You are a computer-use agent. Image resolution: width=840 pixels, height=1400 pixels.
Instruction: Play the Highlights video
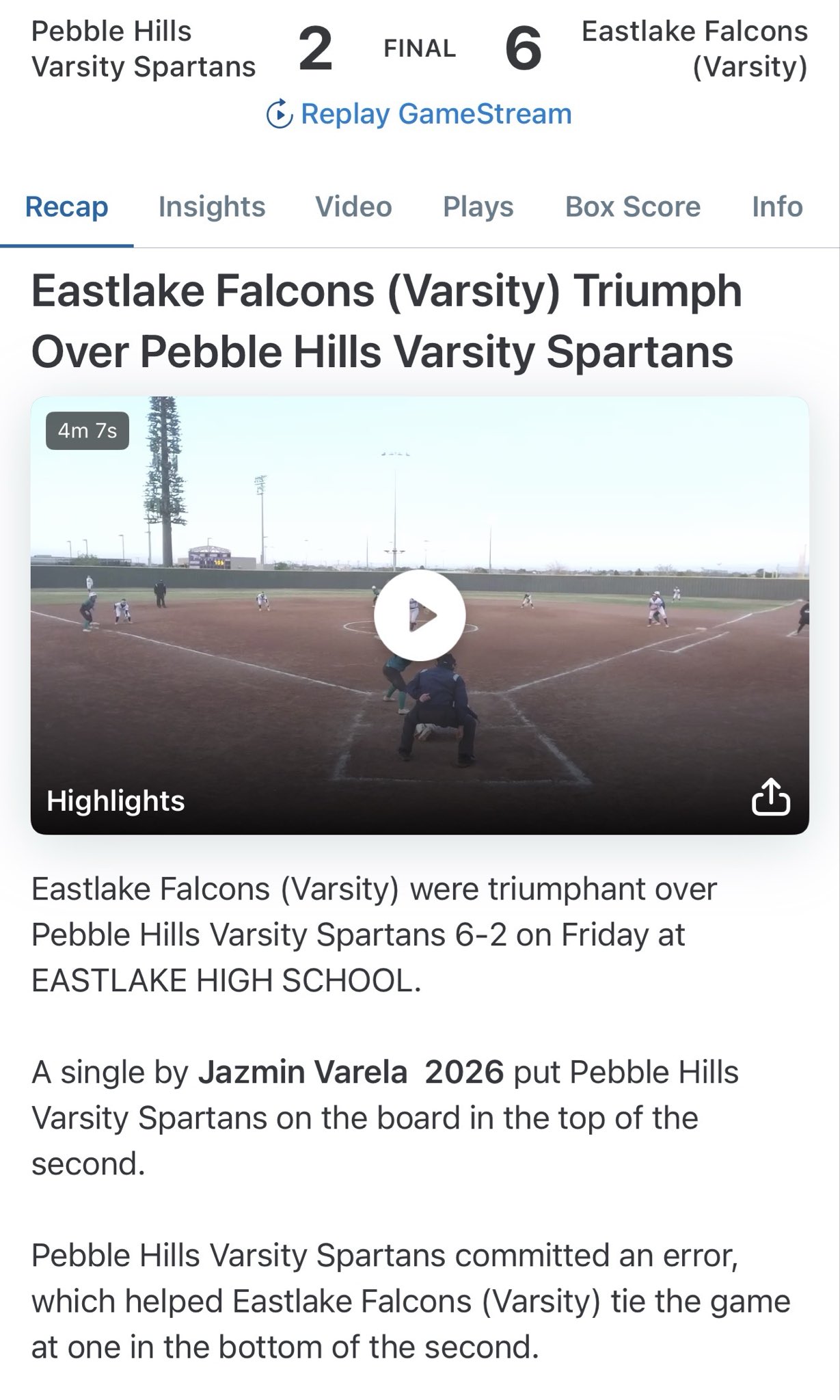point(420,615)
